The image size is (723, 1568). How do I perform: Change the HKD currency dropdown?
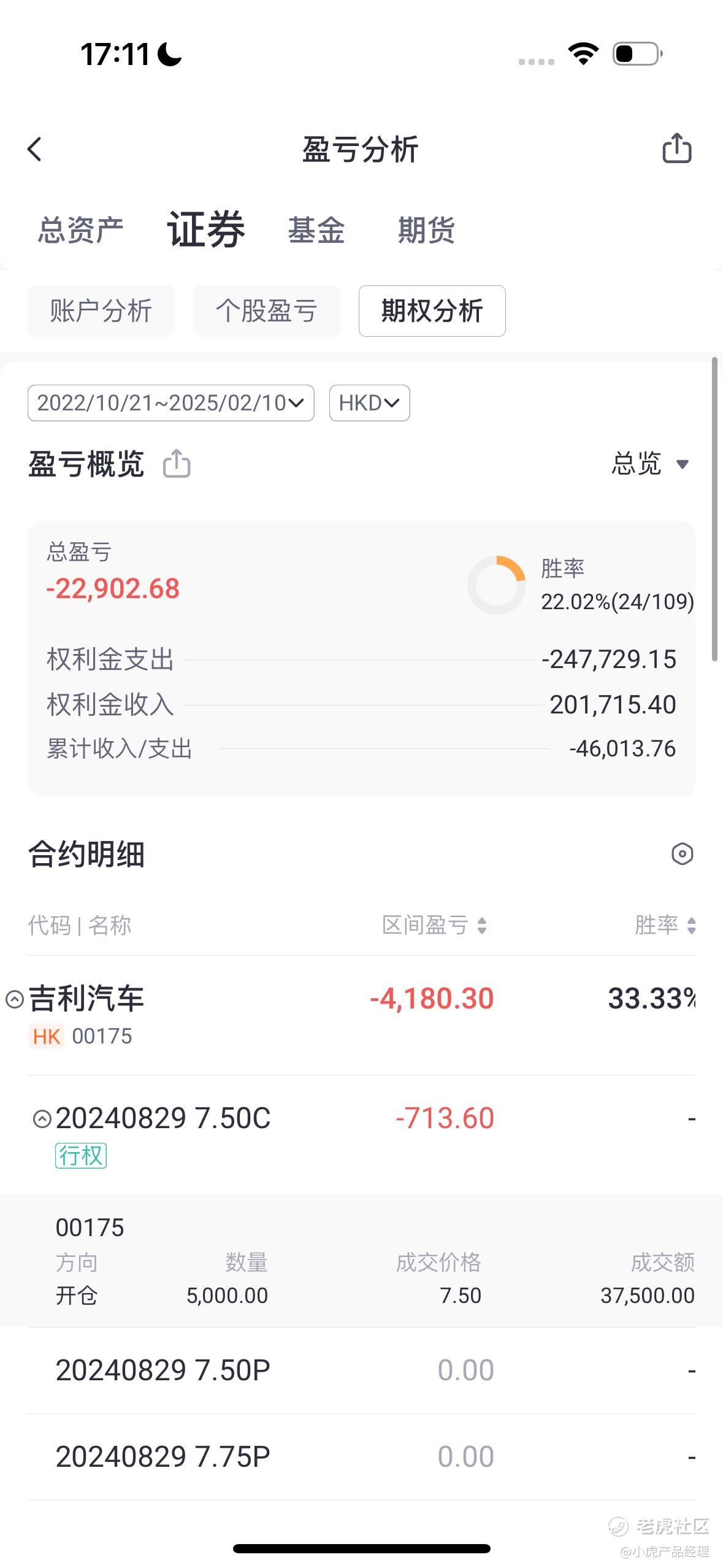370,403
